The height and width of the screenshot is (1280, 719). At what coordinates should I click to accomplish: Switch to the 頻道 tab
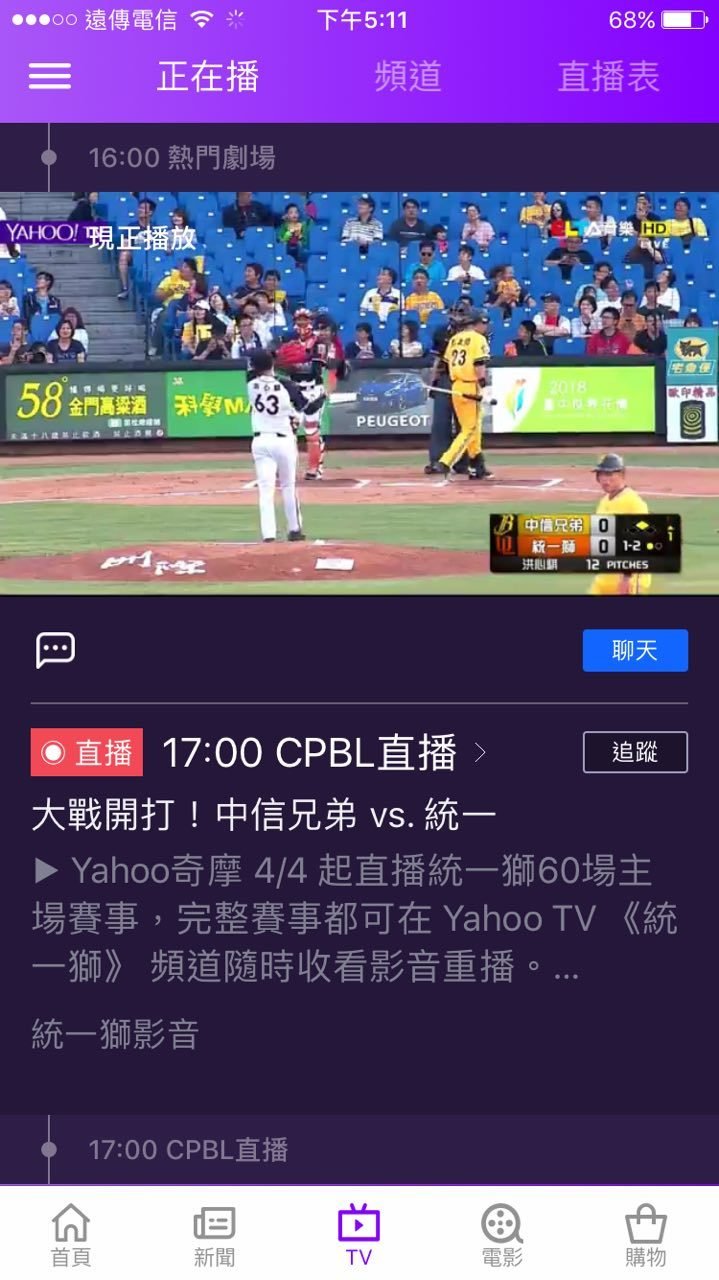(408, 76)
